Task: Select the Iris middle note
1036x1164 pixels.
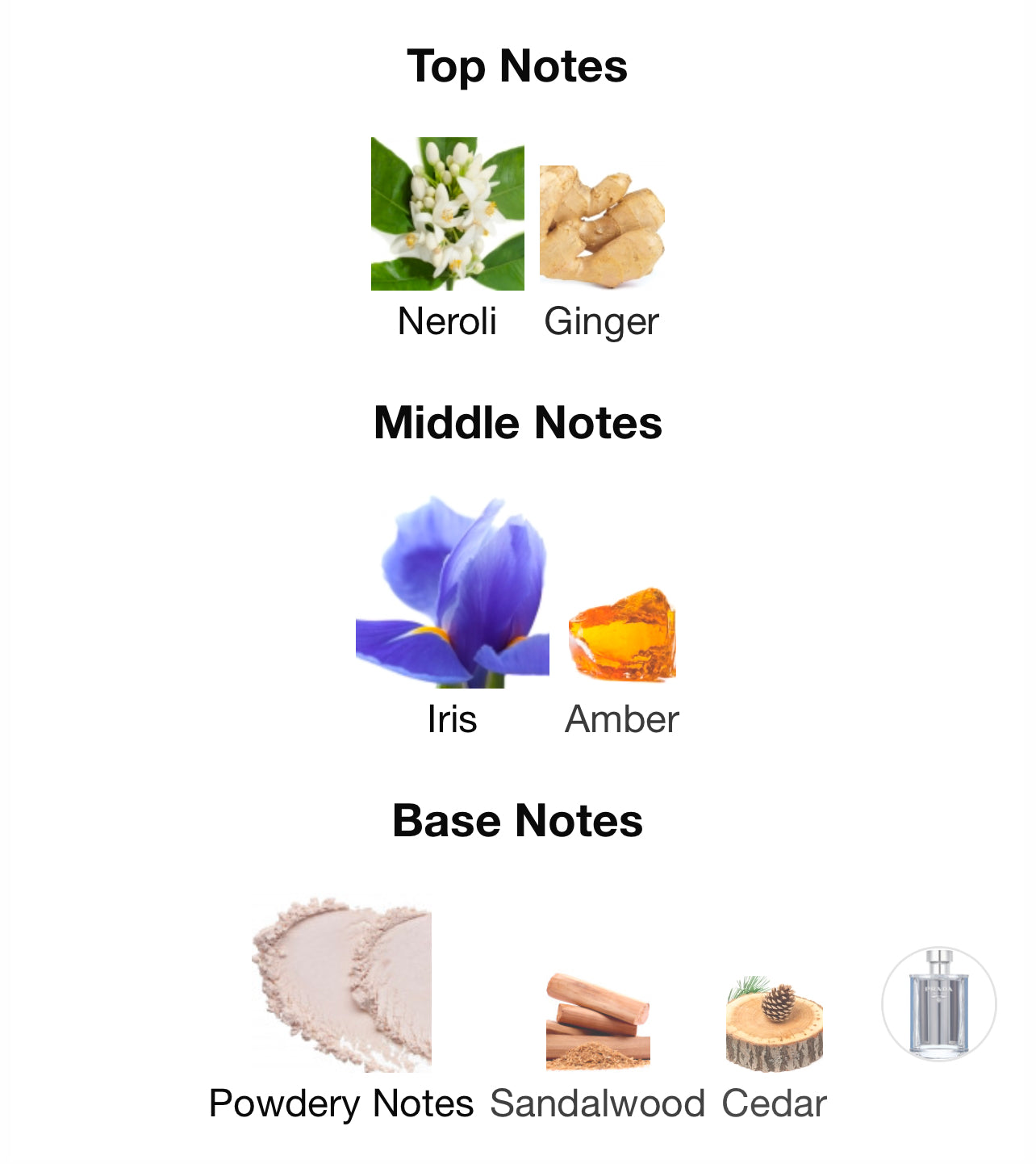Action: tap(452, 593)
